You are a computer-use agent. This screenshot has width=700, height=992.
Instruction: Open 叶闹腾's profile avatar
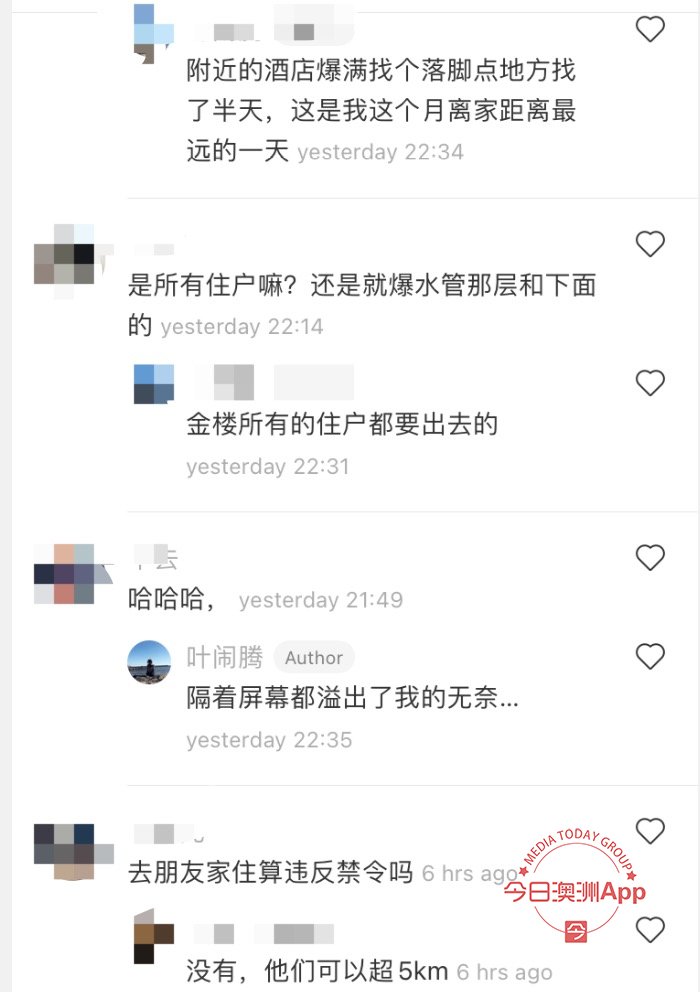[149, 661]
